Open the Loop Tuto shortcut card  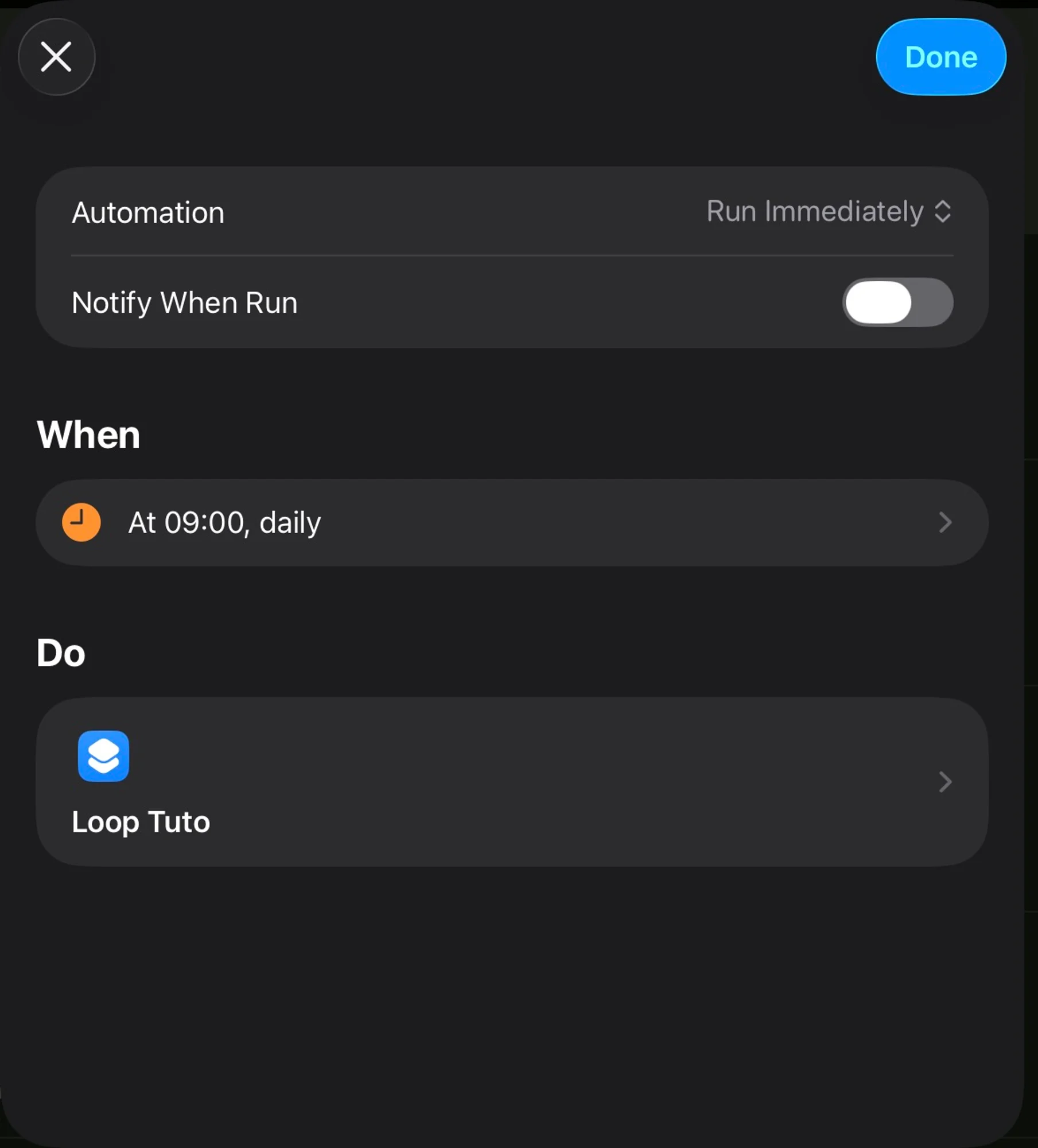(x=511, y=781)
